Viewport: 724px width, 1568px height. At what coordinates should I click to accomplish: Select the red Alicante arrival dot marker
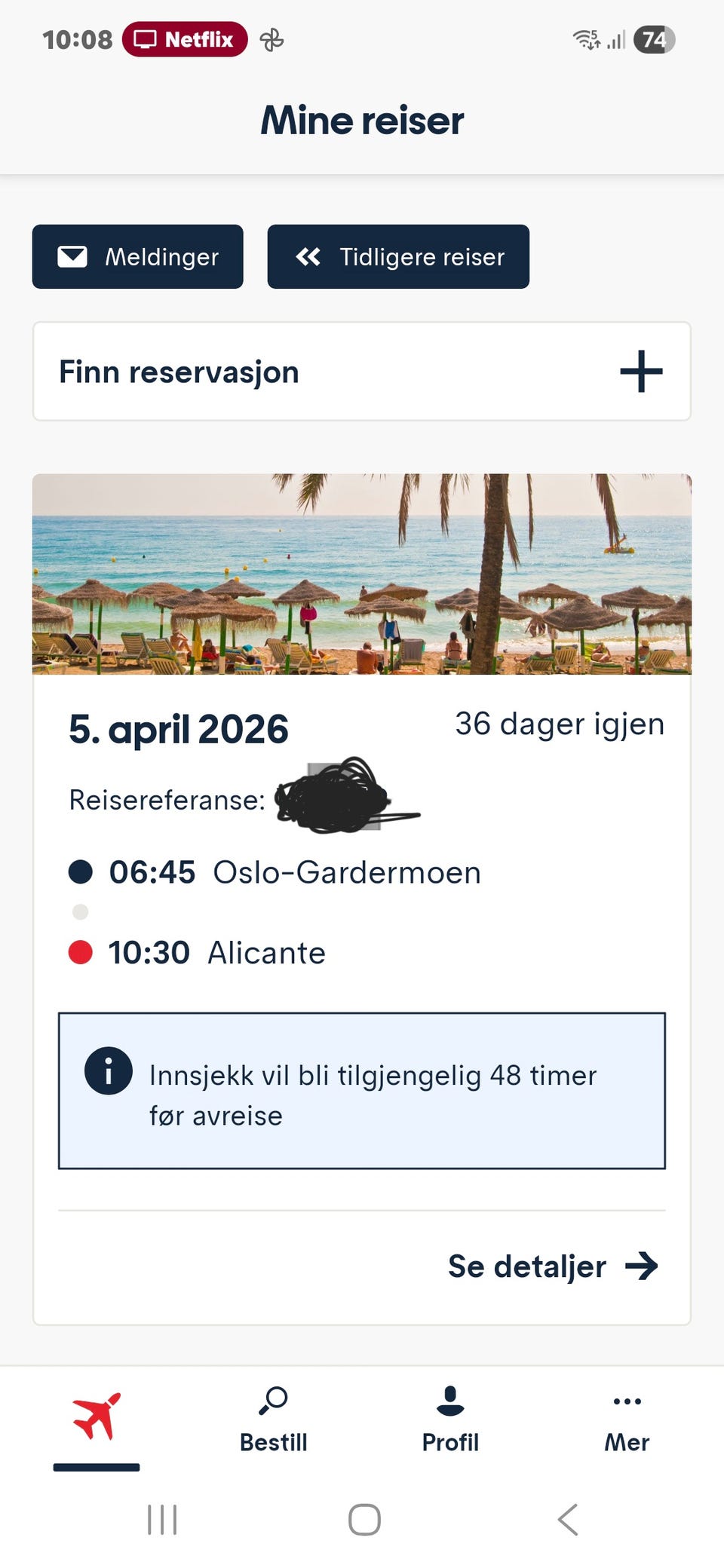coord(80,953)
